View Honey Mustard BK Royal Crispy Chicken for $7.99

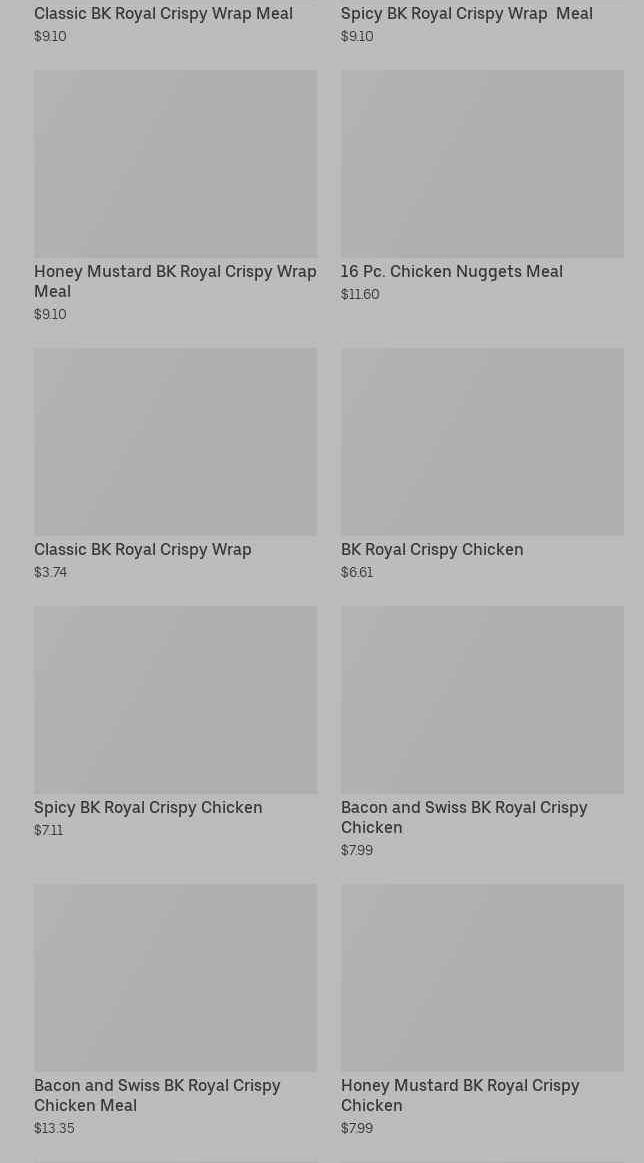coord(482,978)
